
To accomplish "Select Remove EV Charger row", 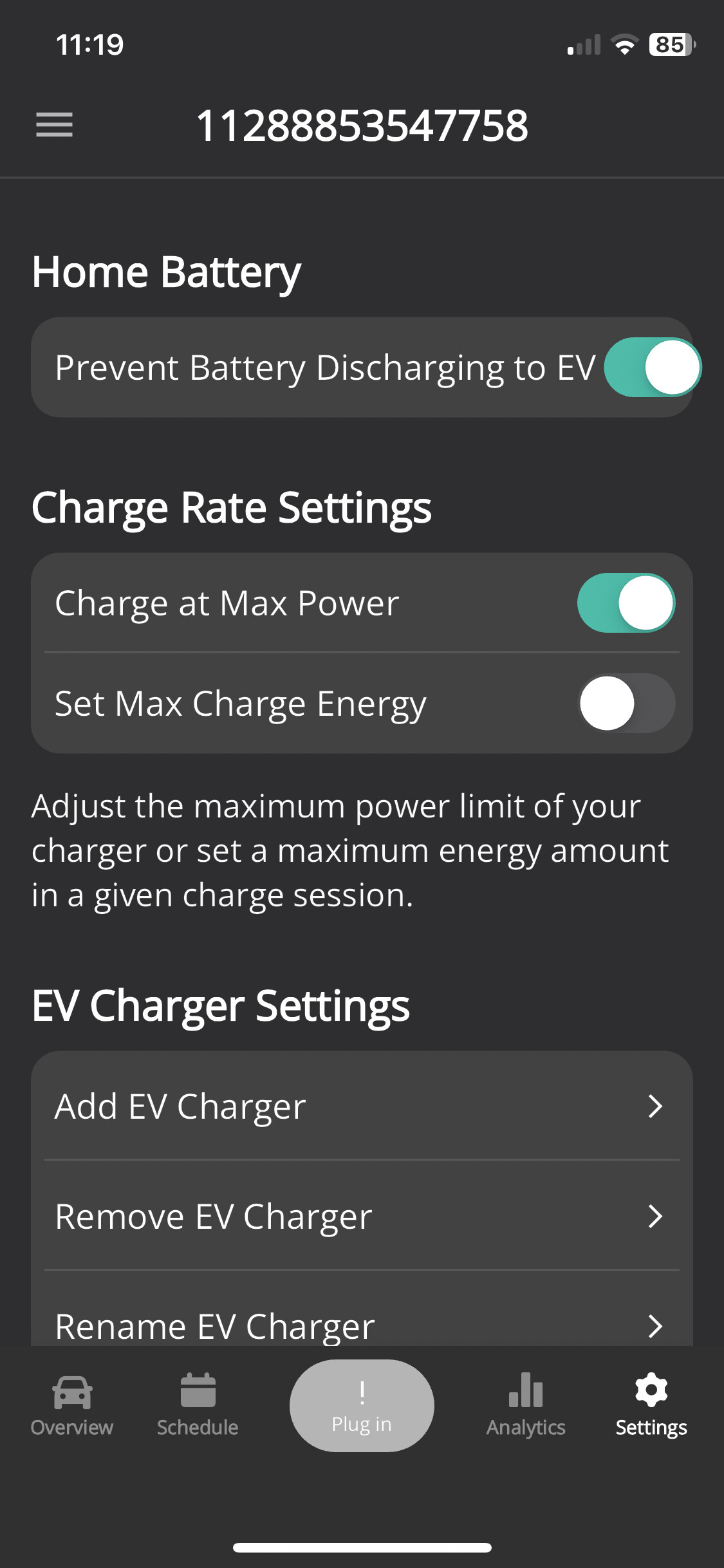I will (x=362, y=1215).
